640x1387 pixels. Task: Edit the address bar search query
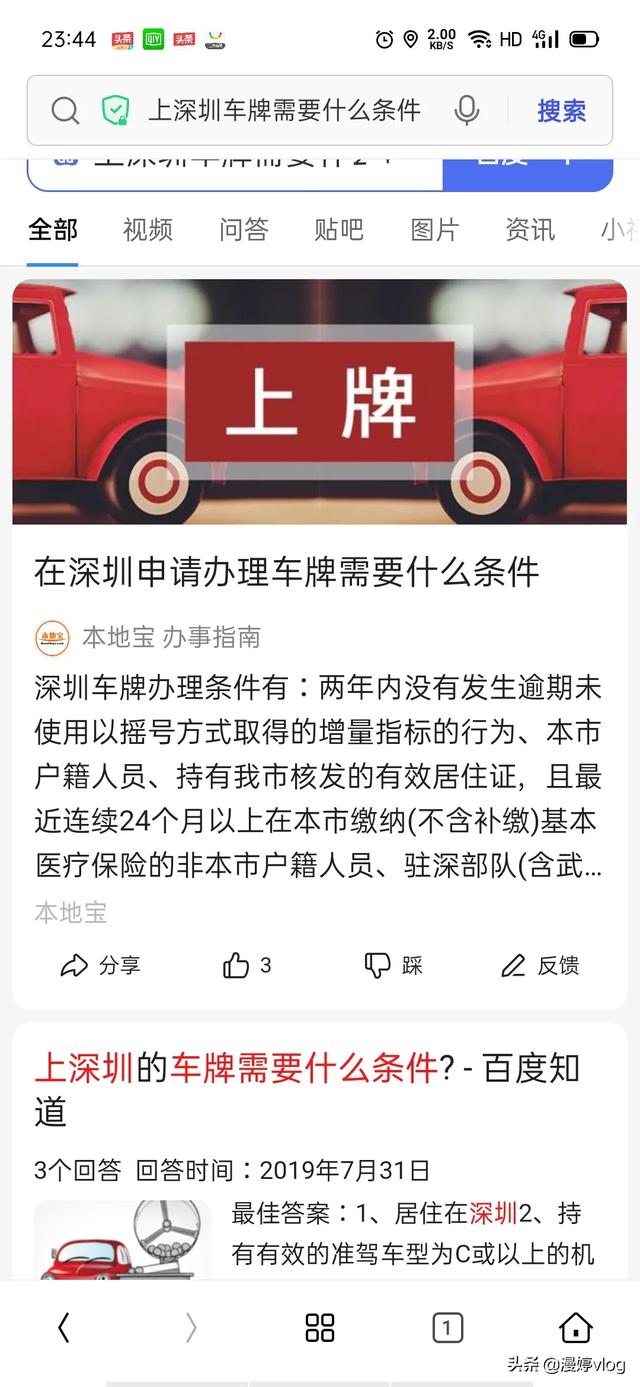pos(284,111)
